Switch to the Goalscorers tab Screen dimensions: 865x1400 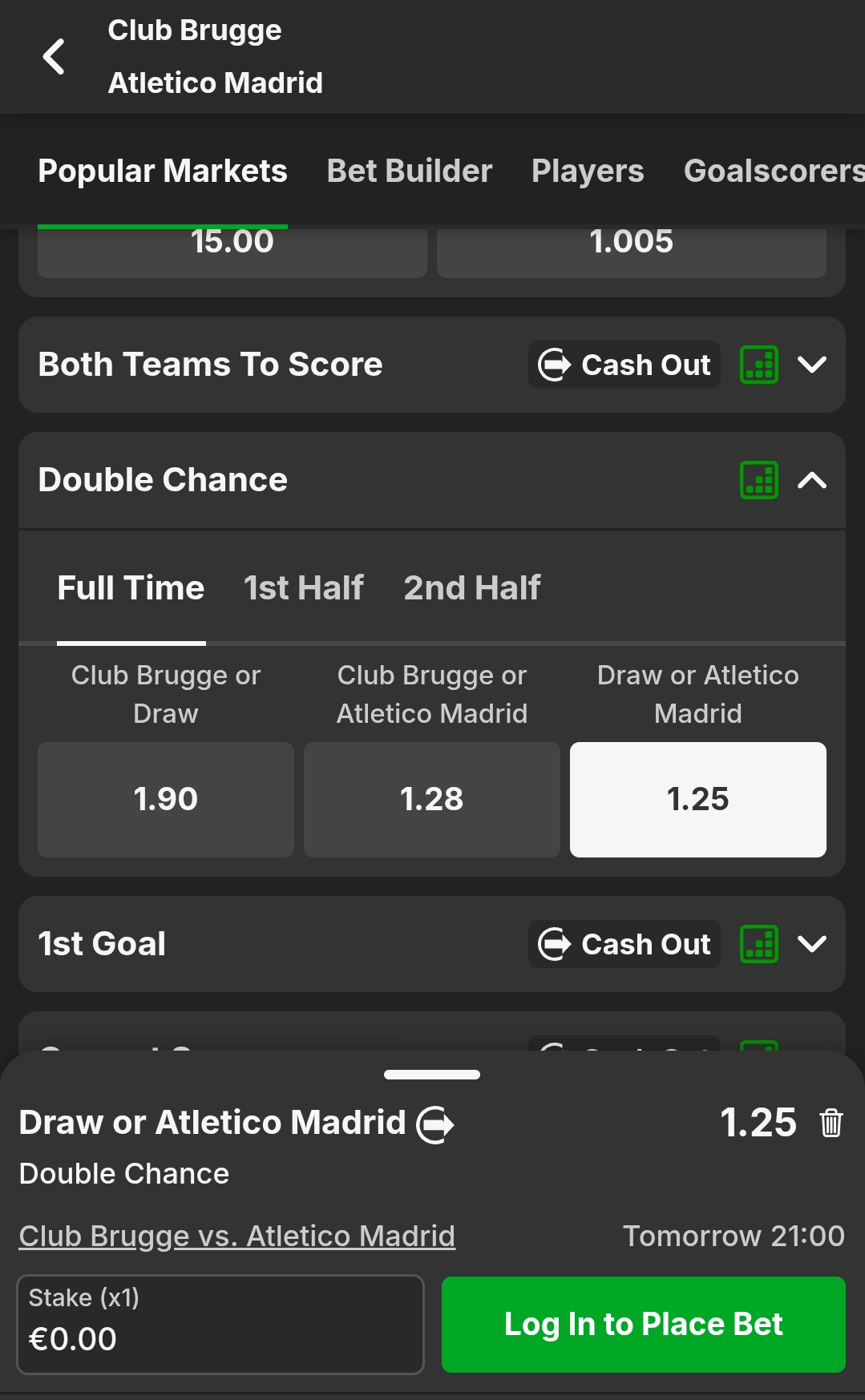[x=773, y=171]
